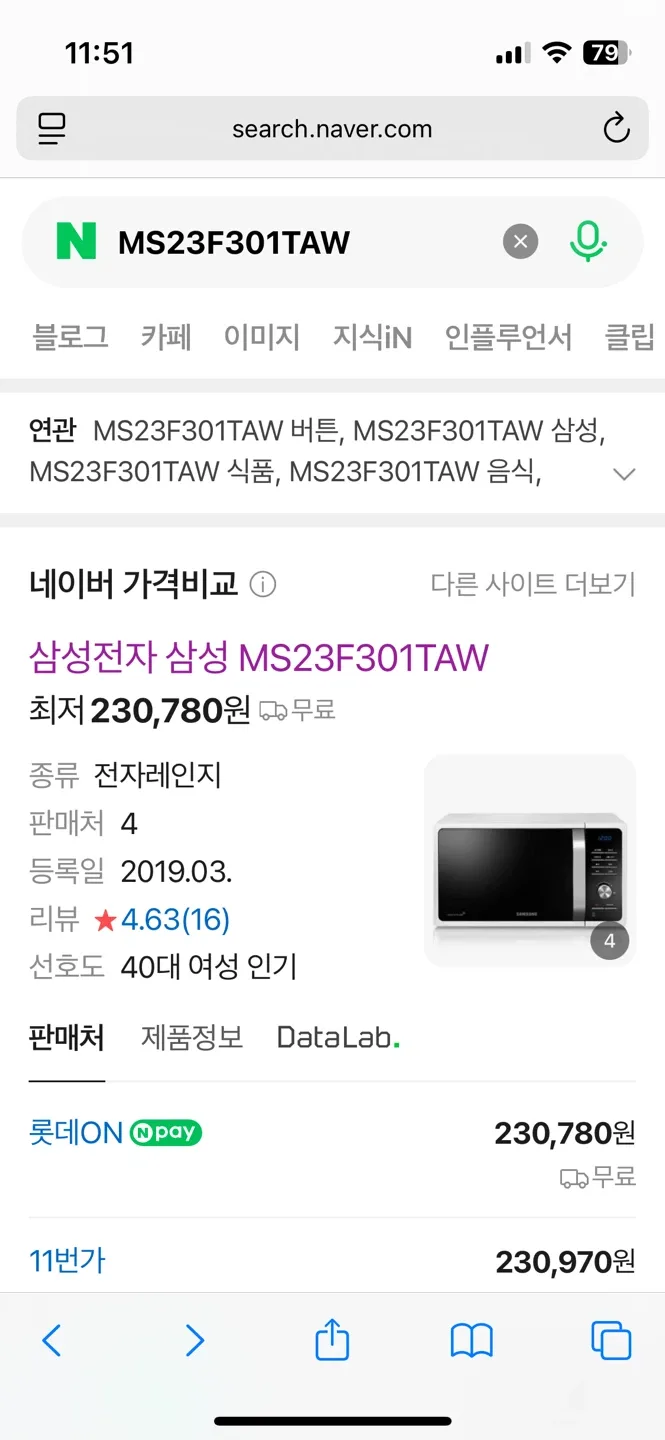
Task: Open 다른 사이트 더보기 link
Action: (x=533, y=584)
